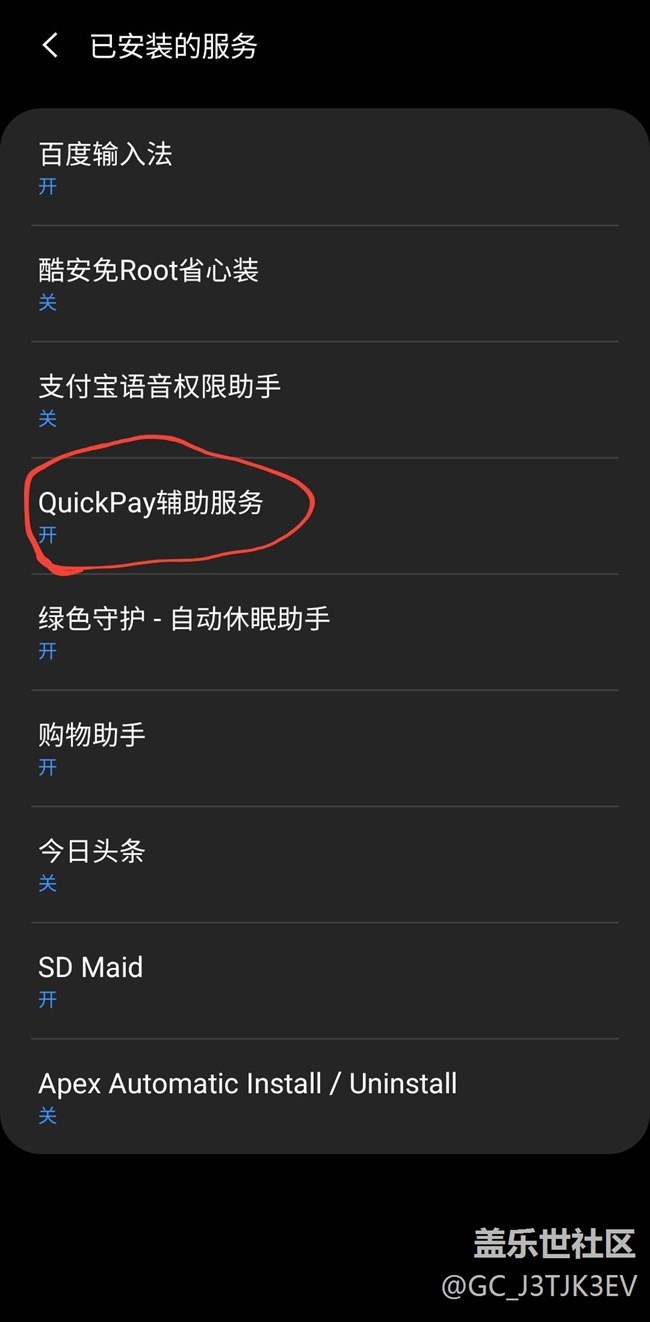Open 酷安免Root省心装 service
650x1322 pixels.
tap(325, 284)
